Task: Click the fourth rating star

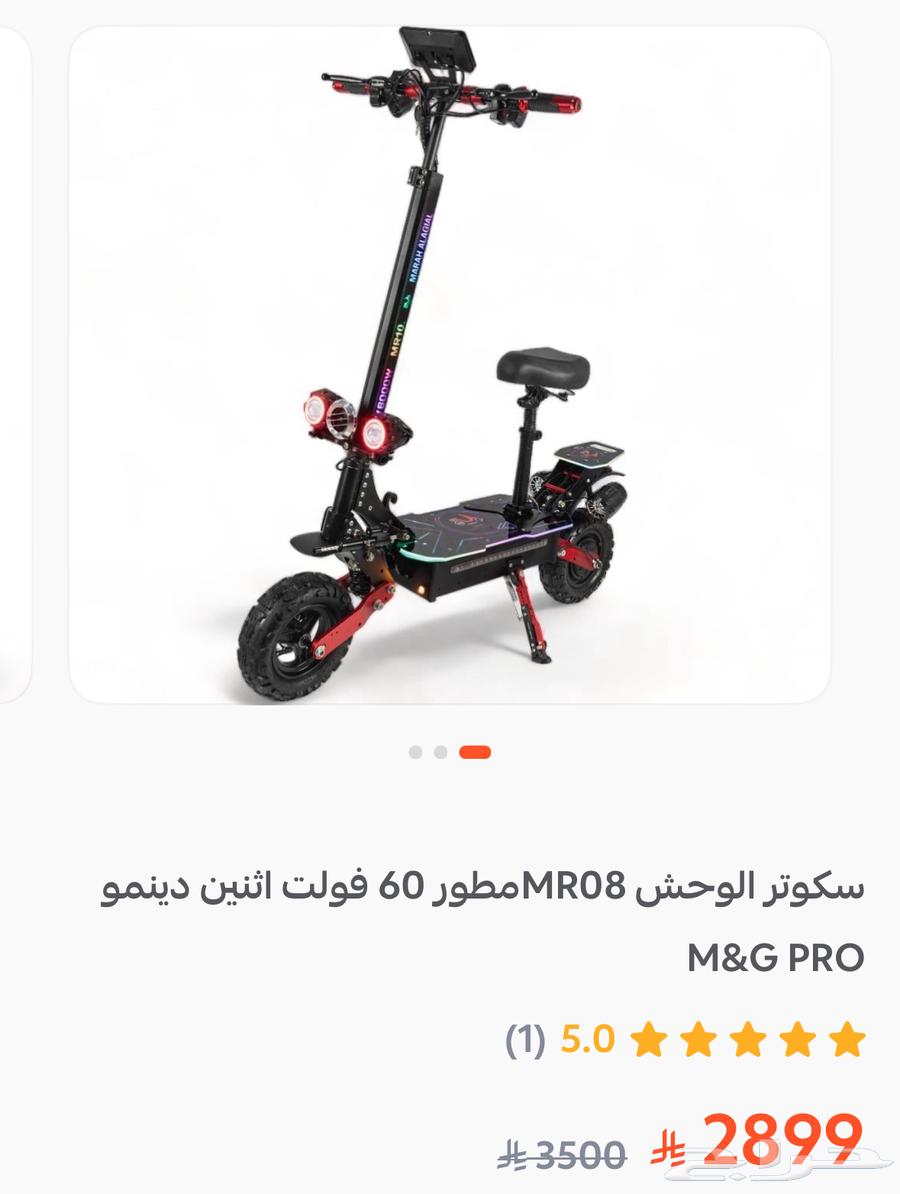Action: click(798, 1040)
